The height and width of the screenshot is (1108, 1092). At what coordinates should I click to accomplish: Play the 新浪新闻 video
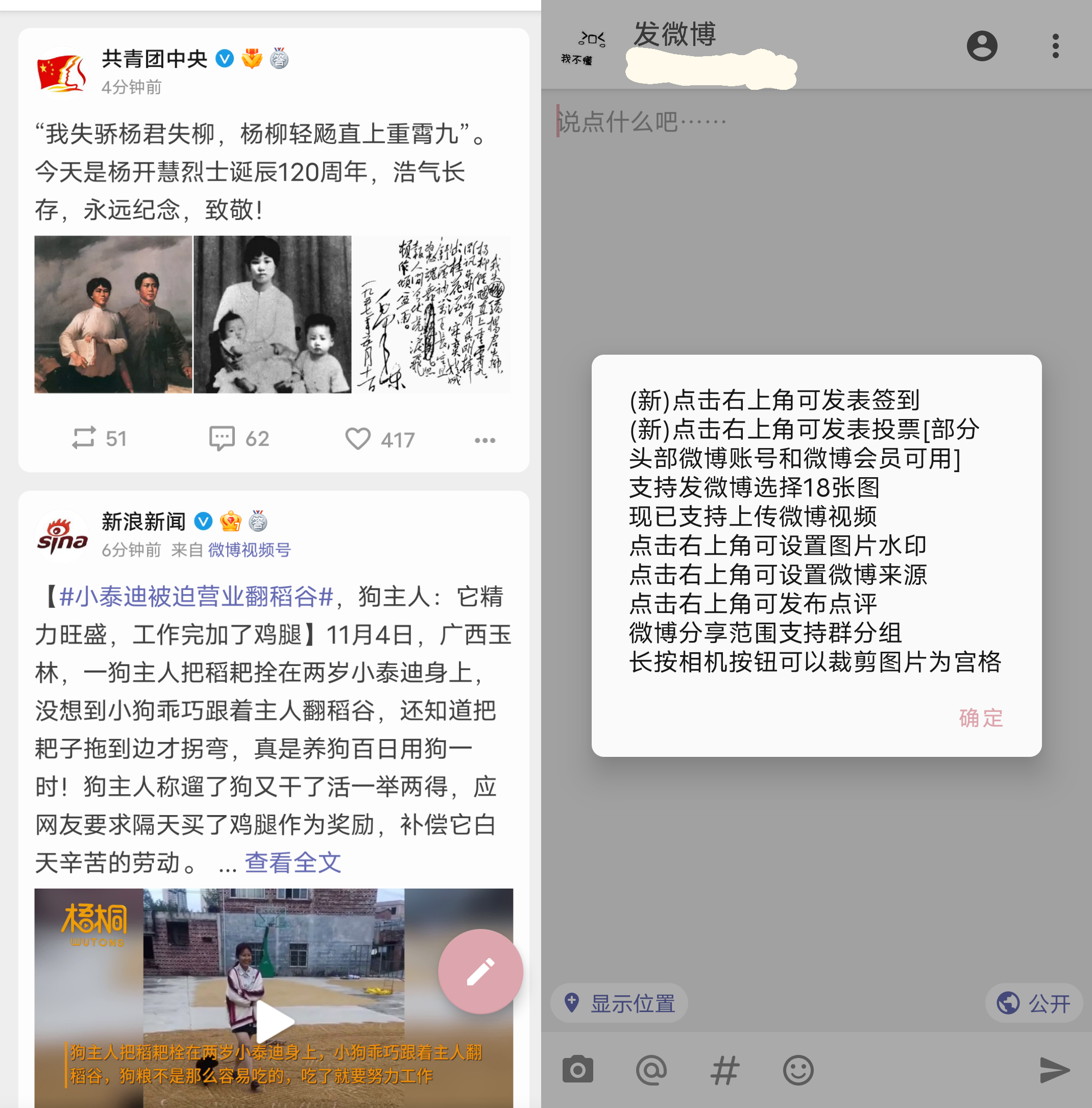pyautogui.click(x=274, y=1021)
